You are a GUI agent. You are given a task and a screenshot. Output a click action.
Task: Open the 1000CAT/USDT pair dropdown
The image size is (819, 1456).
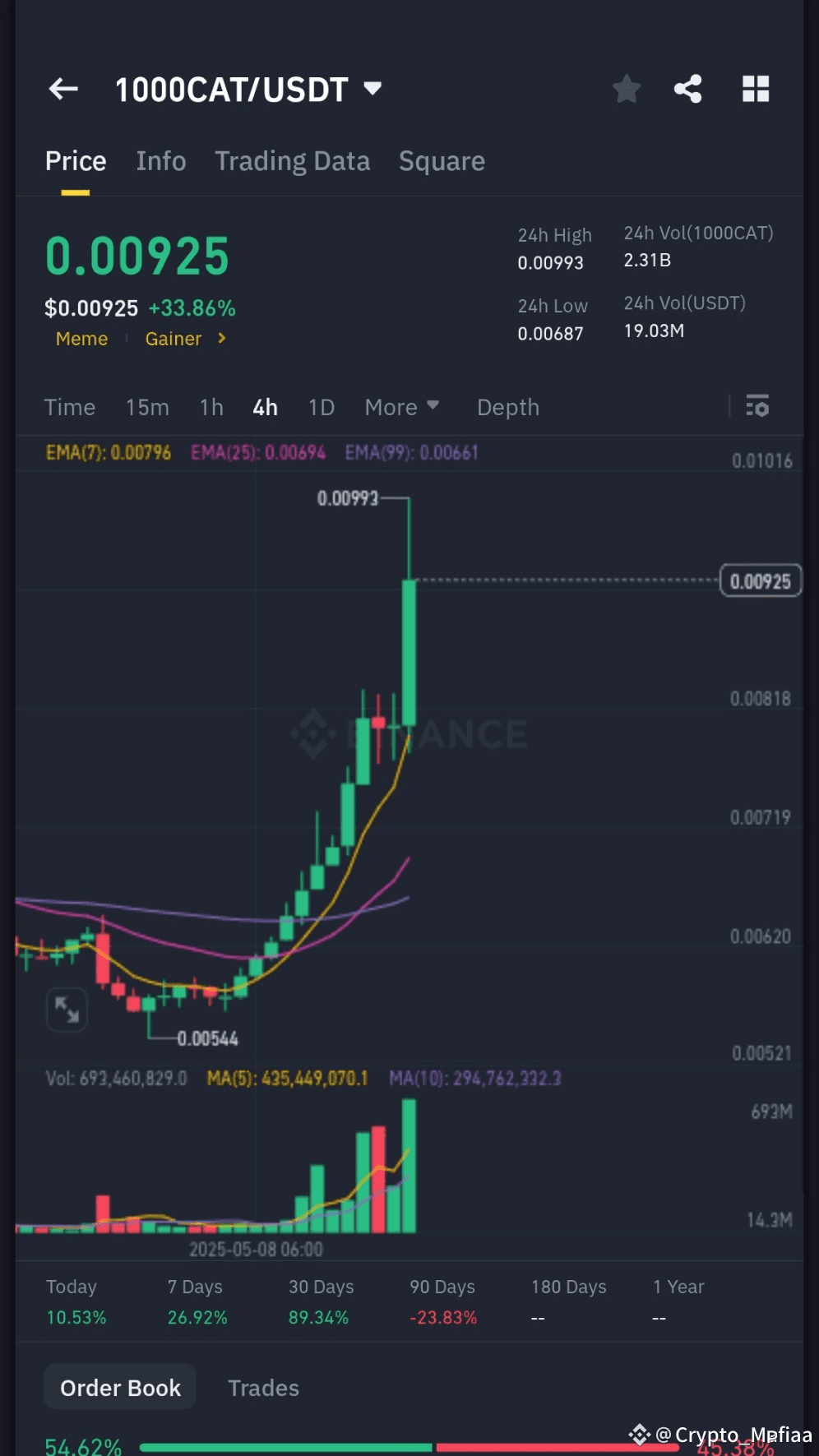372,88
